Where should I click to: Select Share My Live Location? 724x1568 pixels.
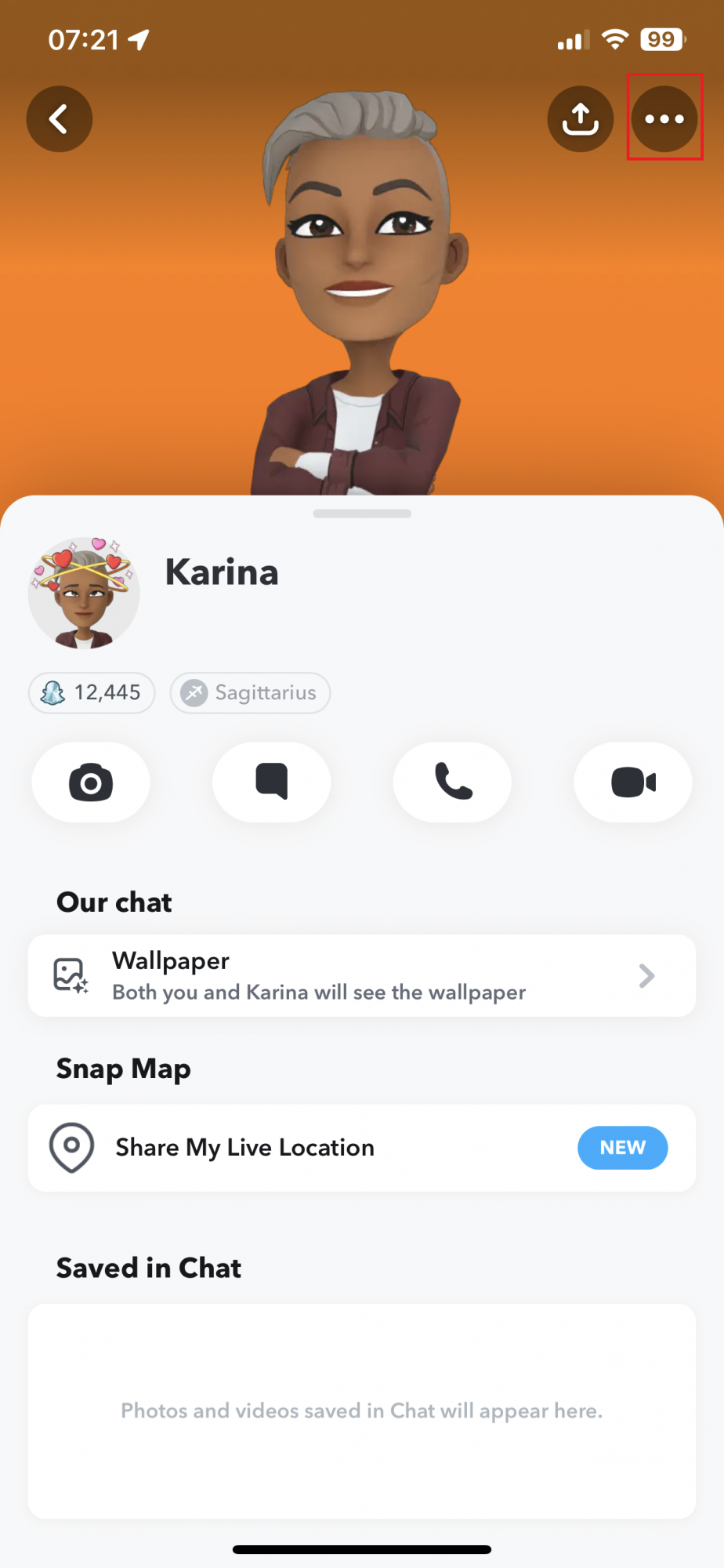tap(362, 1148)
